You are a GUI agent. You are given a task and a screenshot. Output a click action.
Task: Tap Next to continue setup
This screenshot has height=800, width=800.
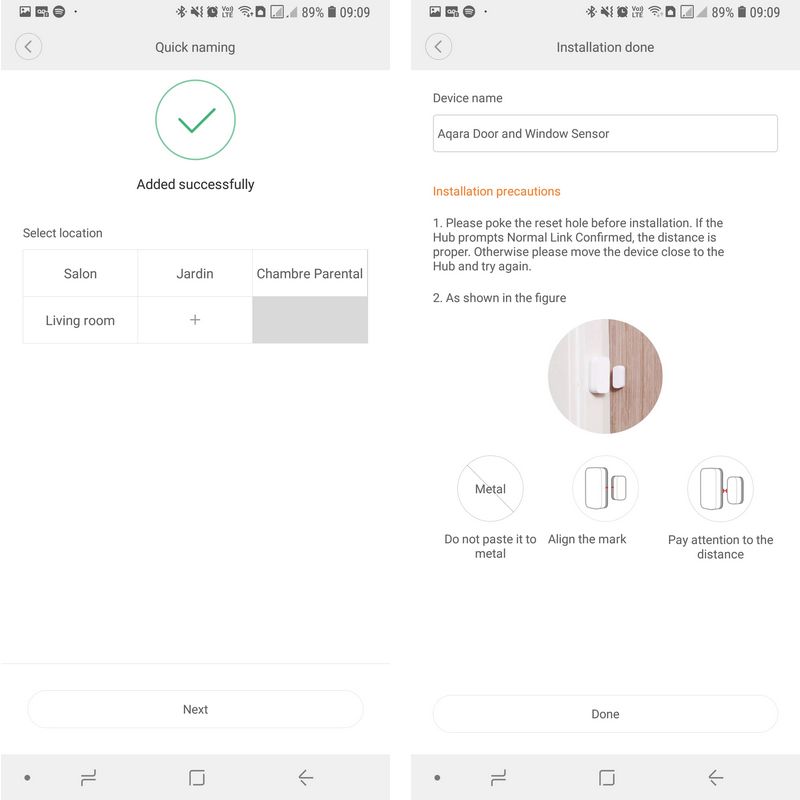pos(195,709)
